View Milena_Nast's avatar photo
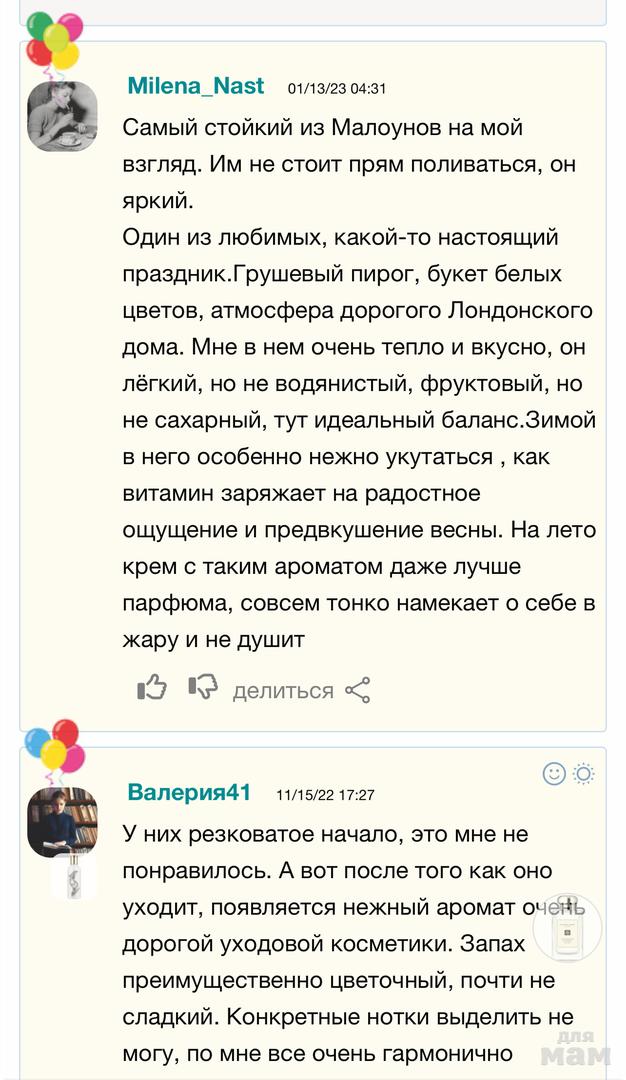Image resolution: width=626 pixels, height=1080 pixels. pos(62,116)
